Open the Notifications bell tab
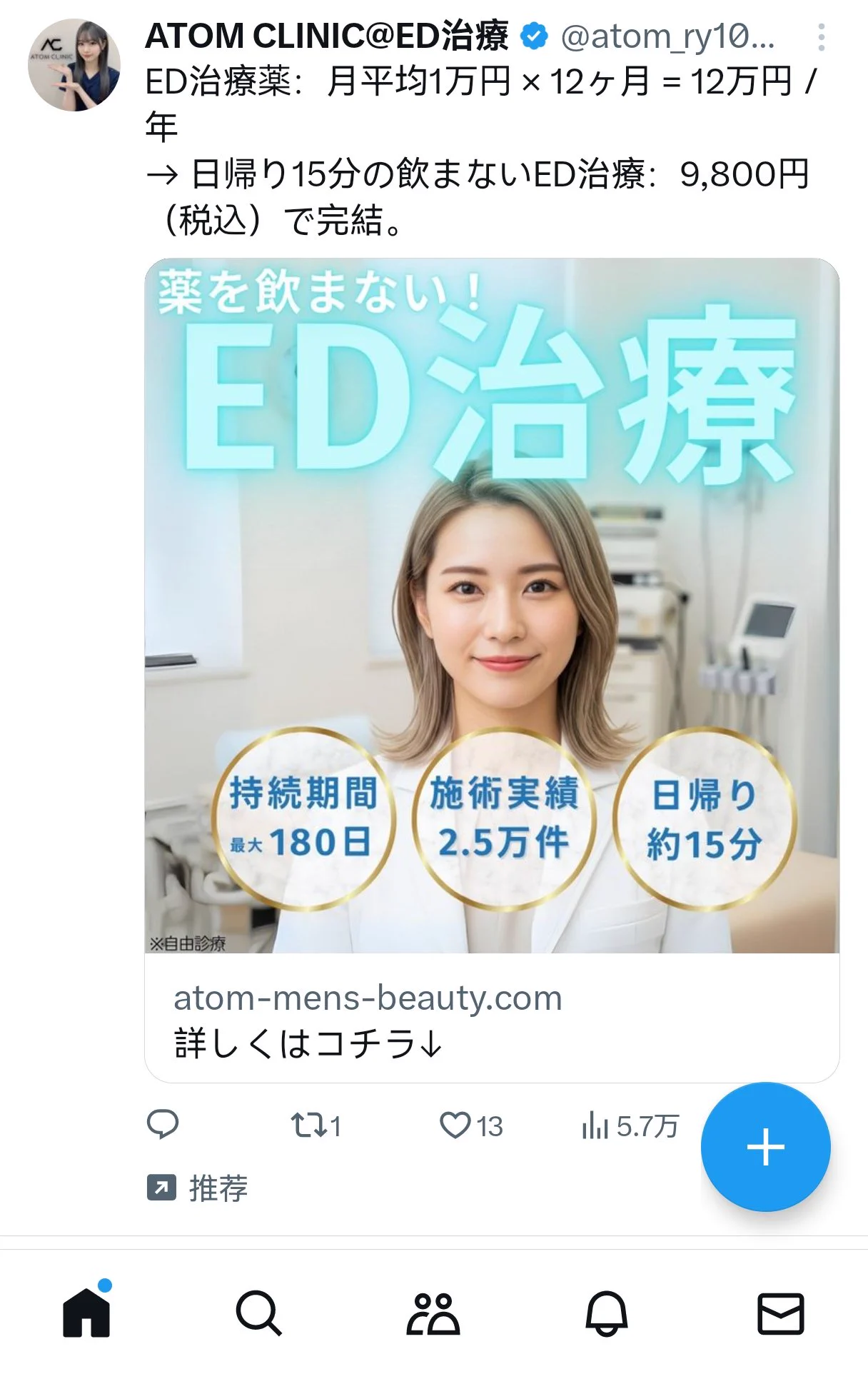 tap(606, 1313)
